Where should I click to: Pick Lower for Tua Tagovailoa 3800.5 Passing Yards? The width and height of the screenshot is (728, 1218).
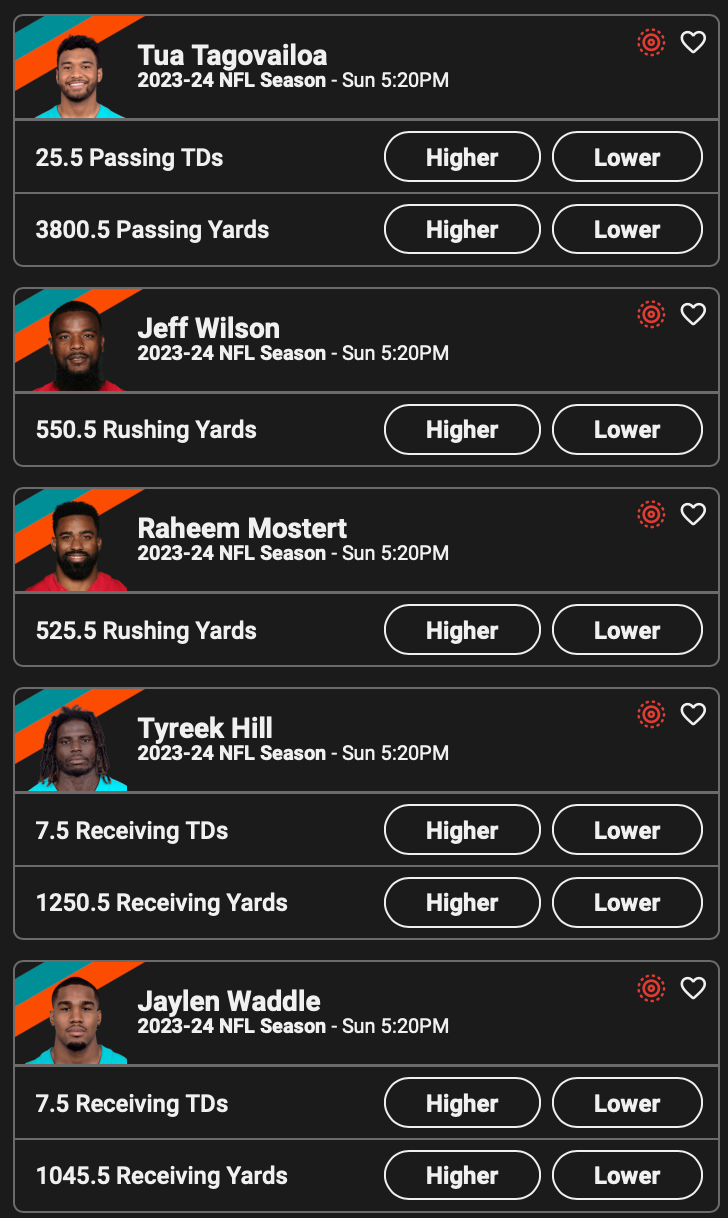pos(627,229)
